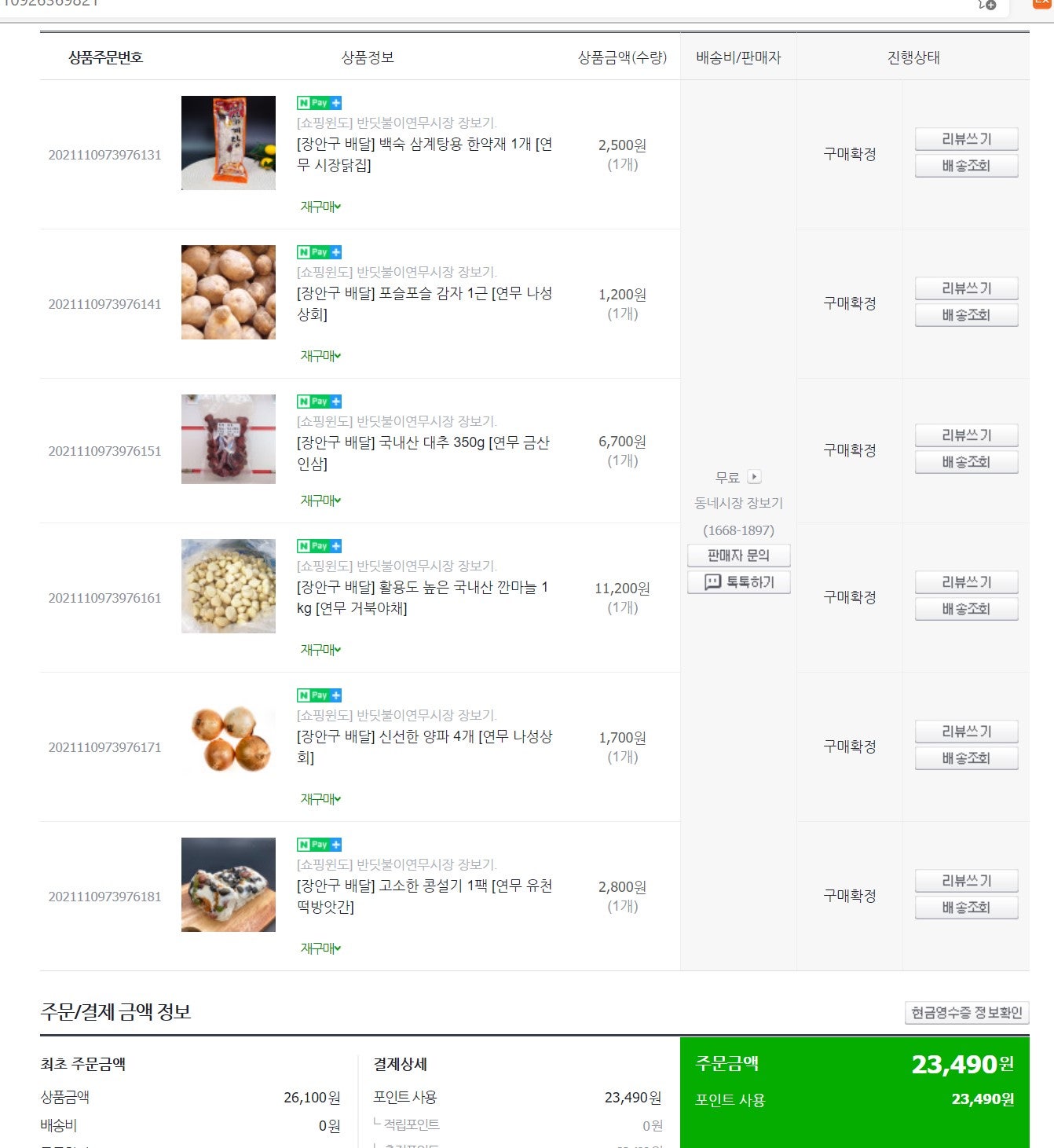
Task: Check 배송조회 for 포슬포슬 감자 1근
Action: pos(966,315)
